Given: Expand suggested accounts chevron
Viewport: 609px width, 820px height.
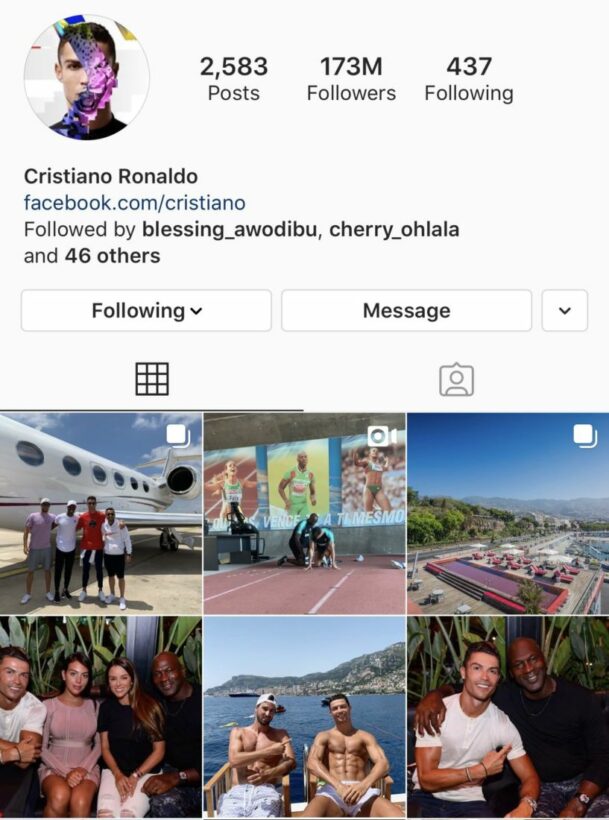Looking at the screenshot, I should coord(565,311).
